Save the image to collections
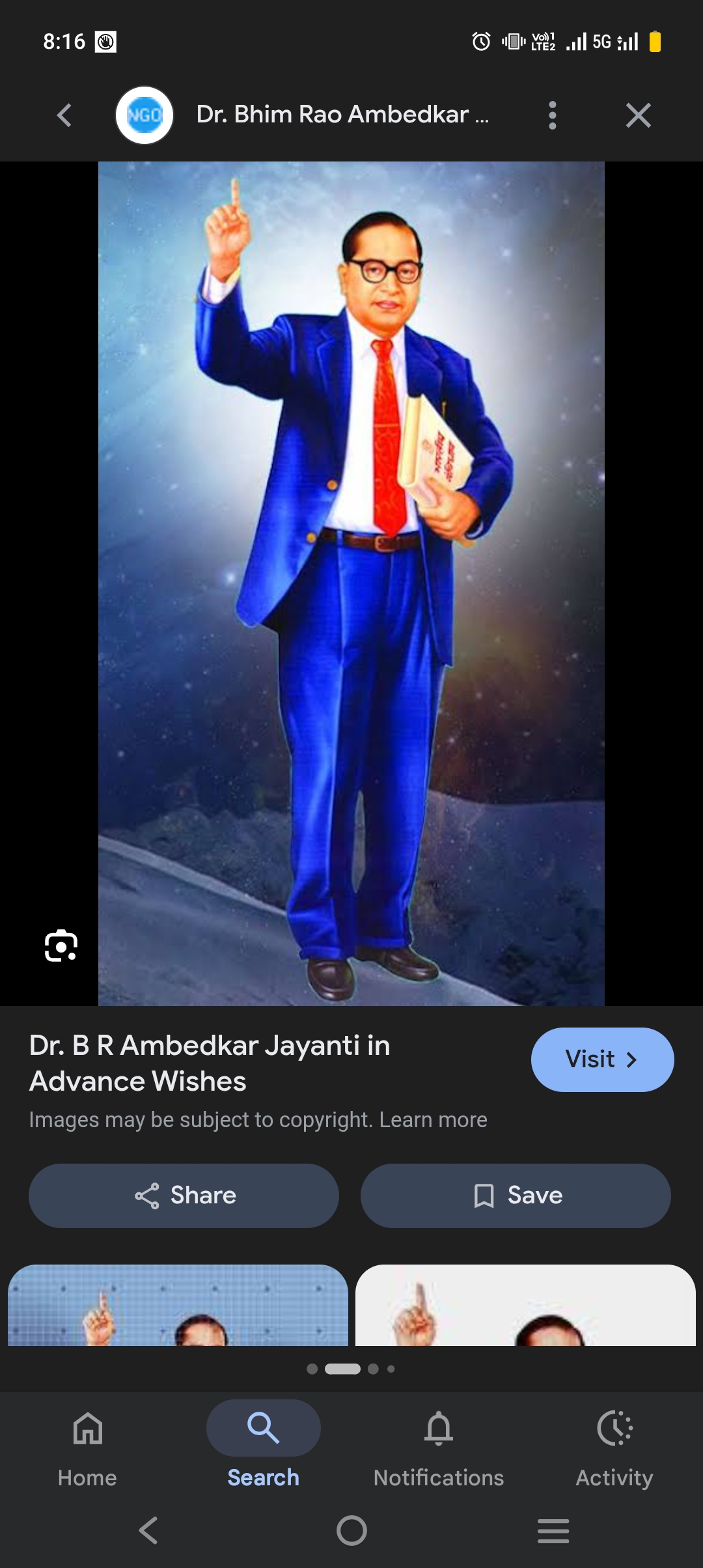The width and height of the screenshot is (703, 1568). [516, 1196]
